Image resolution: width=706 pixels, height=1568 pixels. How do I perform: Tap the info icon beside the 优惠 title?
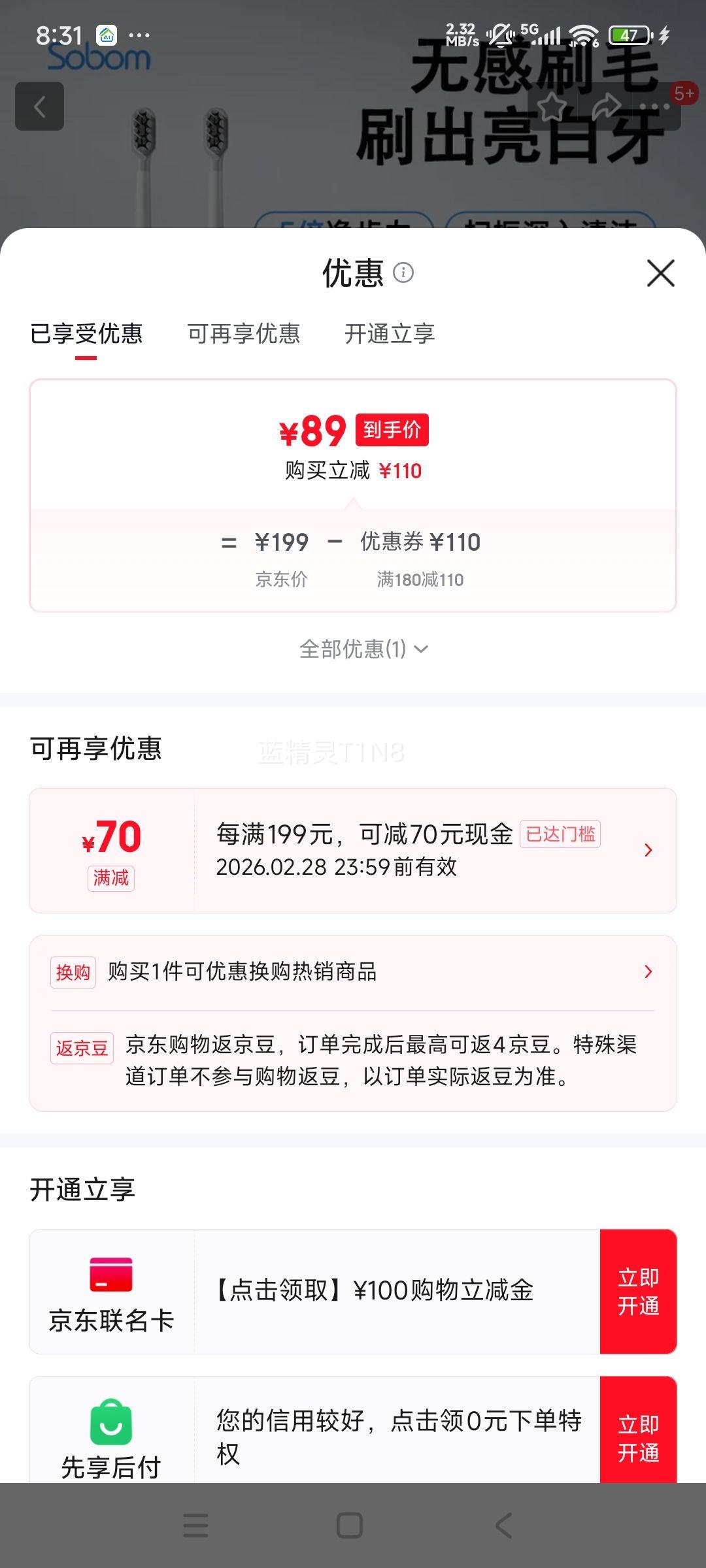(404, 274)
